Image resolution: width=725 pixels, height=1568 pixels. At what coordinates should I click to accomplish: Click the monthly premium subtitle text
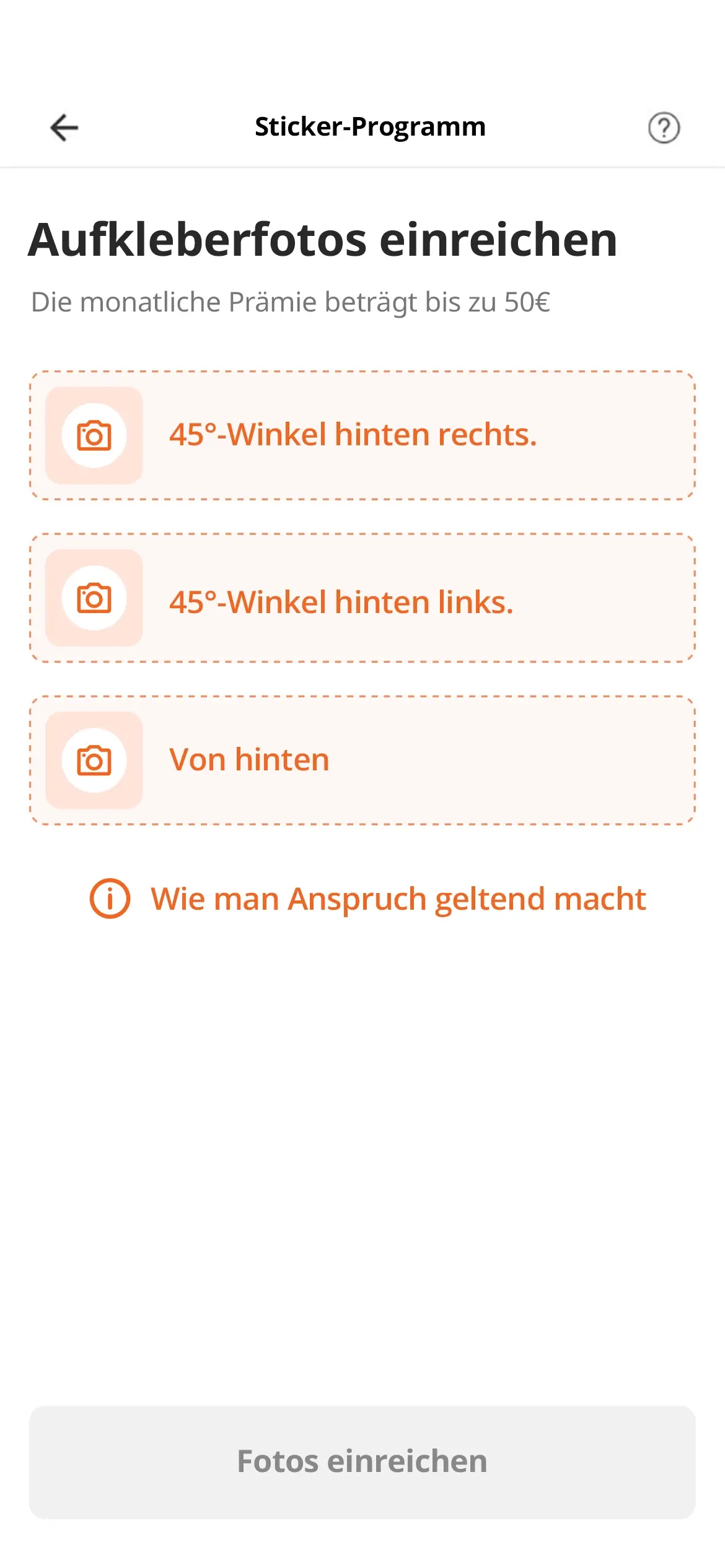[292, 302]
